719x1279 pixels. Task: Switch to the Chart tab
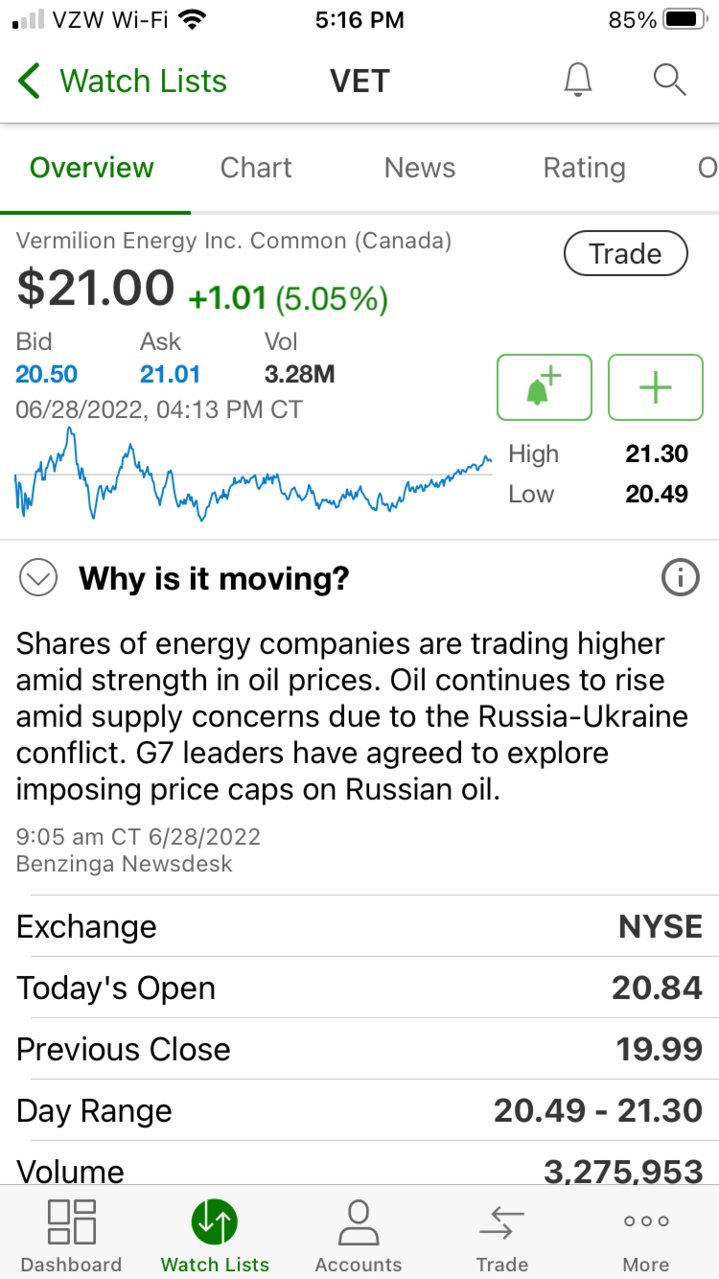click(x=256, y=168)
